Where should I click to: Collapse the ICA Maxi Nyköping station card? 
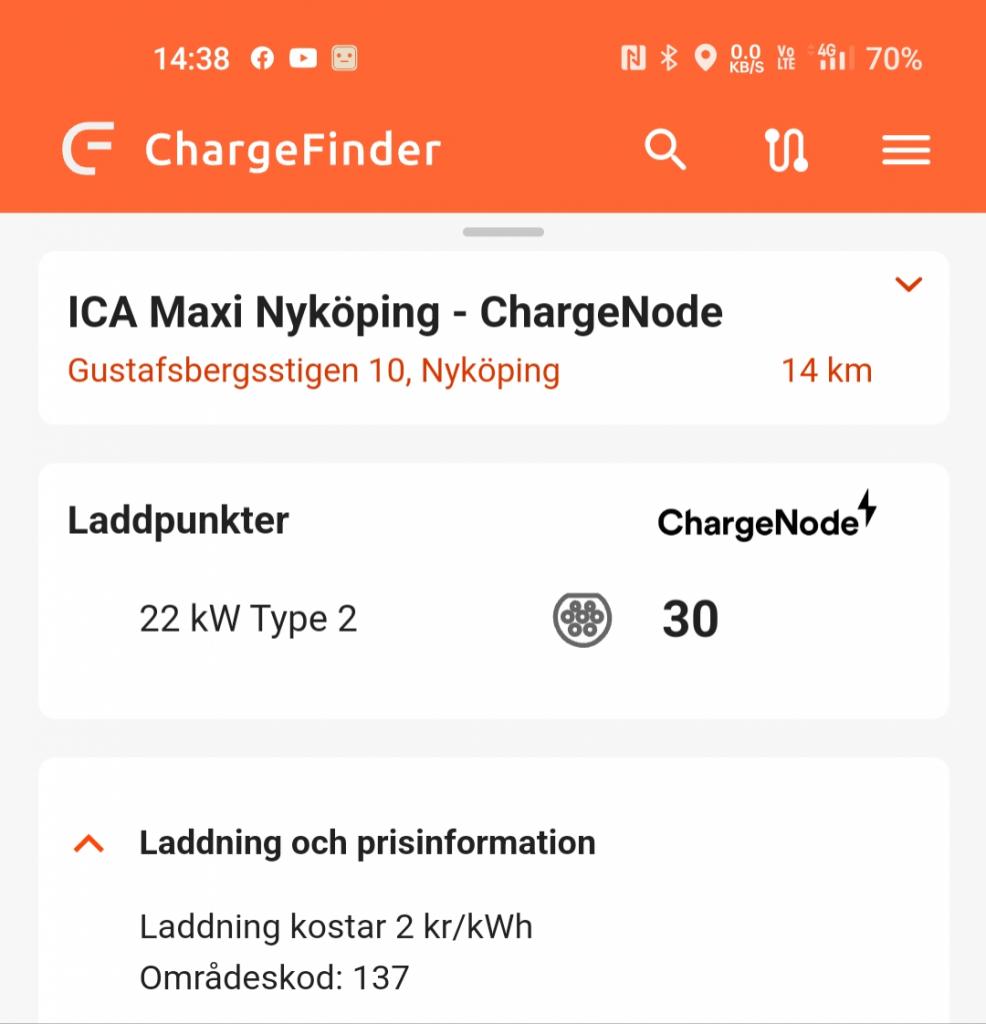(x=908, y=285)
